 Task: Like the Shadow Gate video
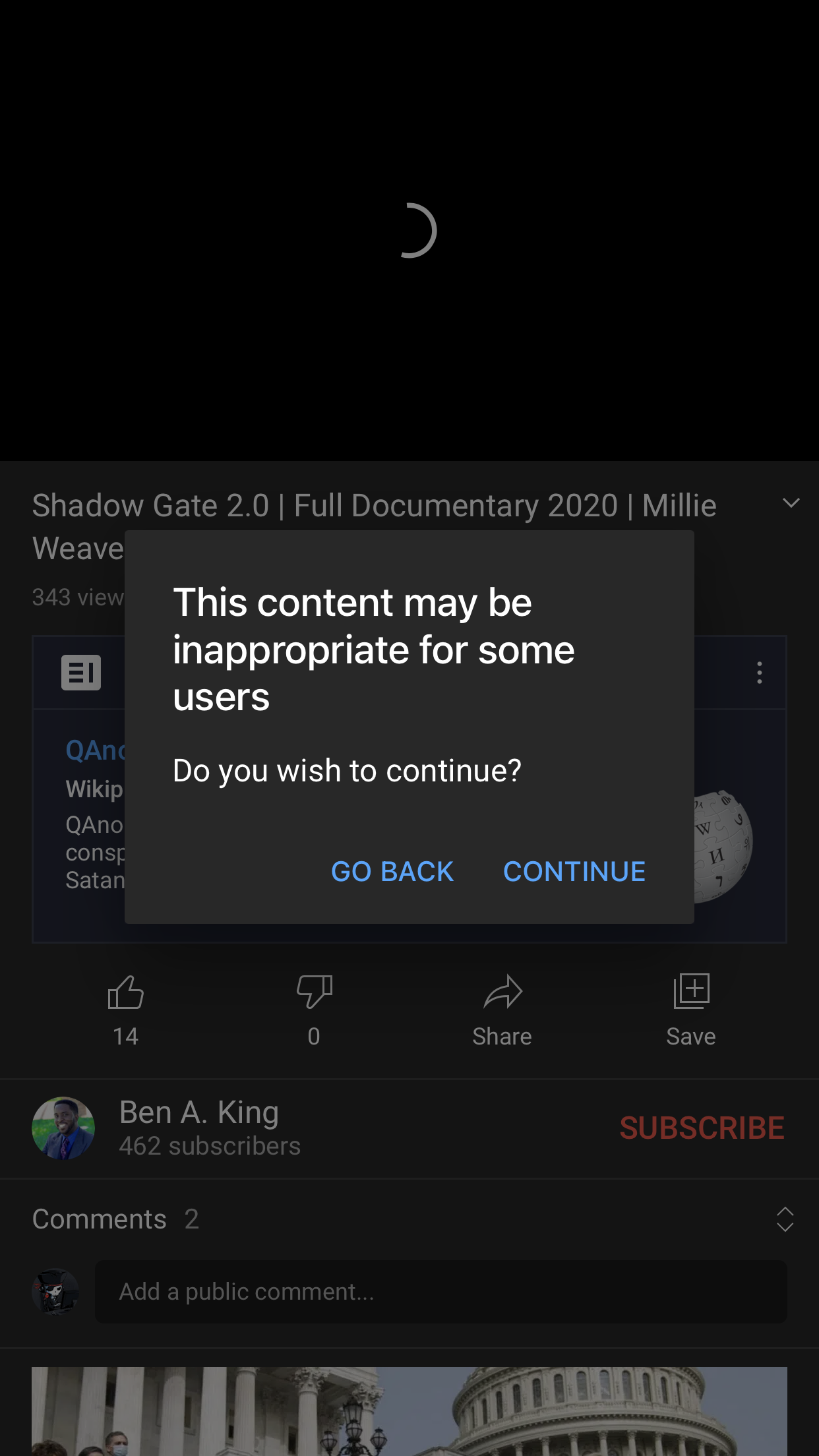[x=125, y=1009]
